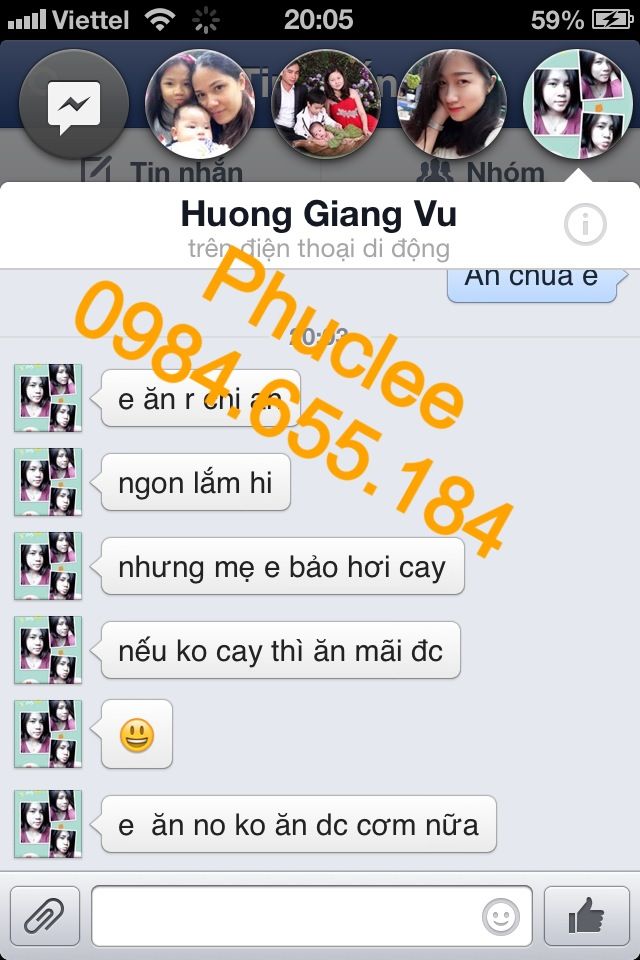The width and height of the screenshot is (640, 960).
Task: Attach a file with the paperclip button
Action: (44, 916)
